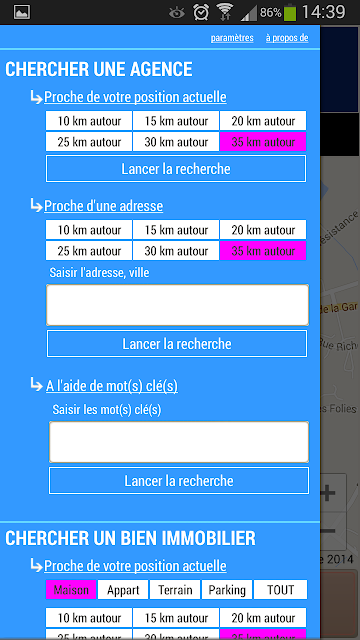Launch agency search near current position
The image size is (360, 640).
(x=176, y=169)
